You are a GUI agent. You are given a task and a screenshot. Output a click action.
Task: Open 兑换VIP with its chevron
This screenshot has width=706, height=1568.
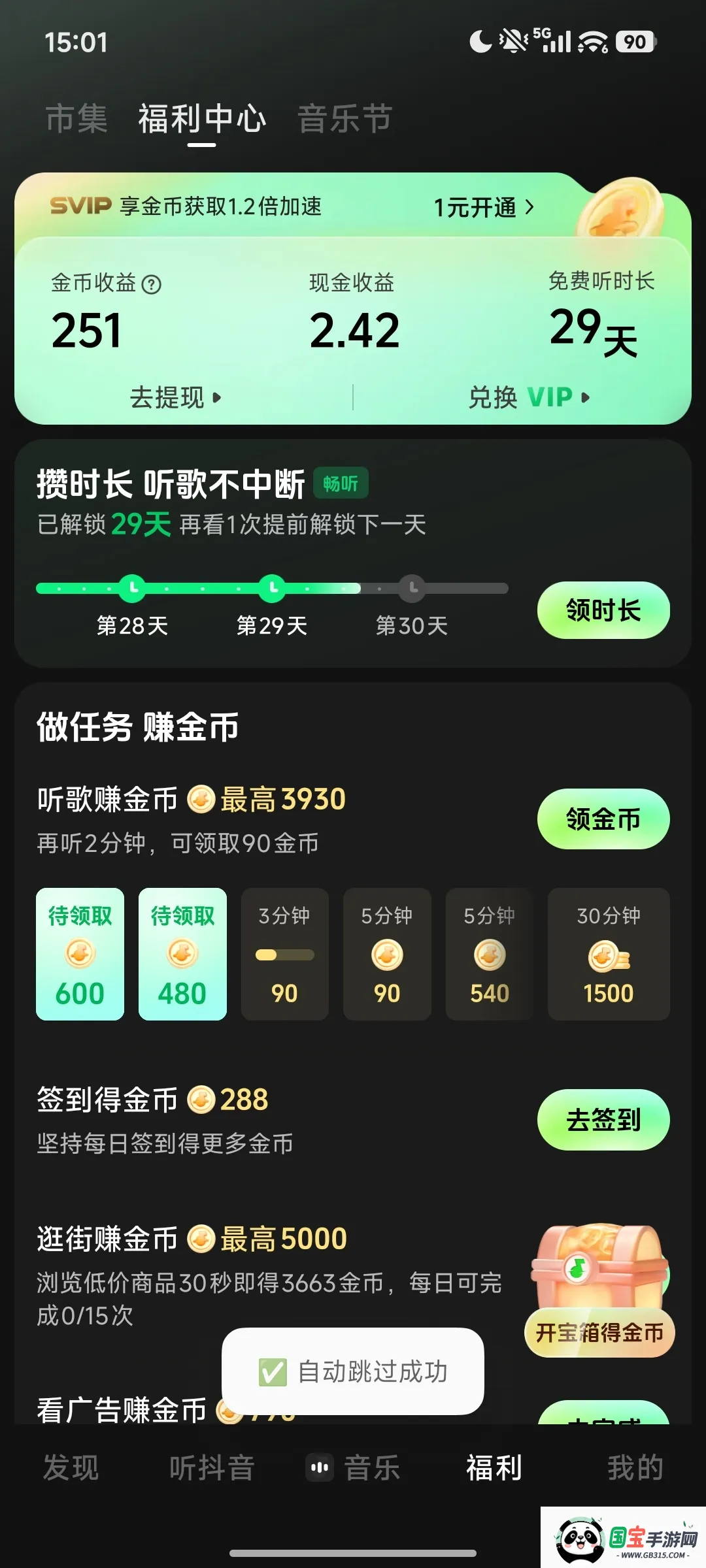527,397
